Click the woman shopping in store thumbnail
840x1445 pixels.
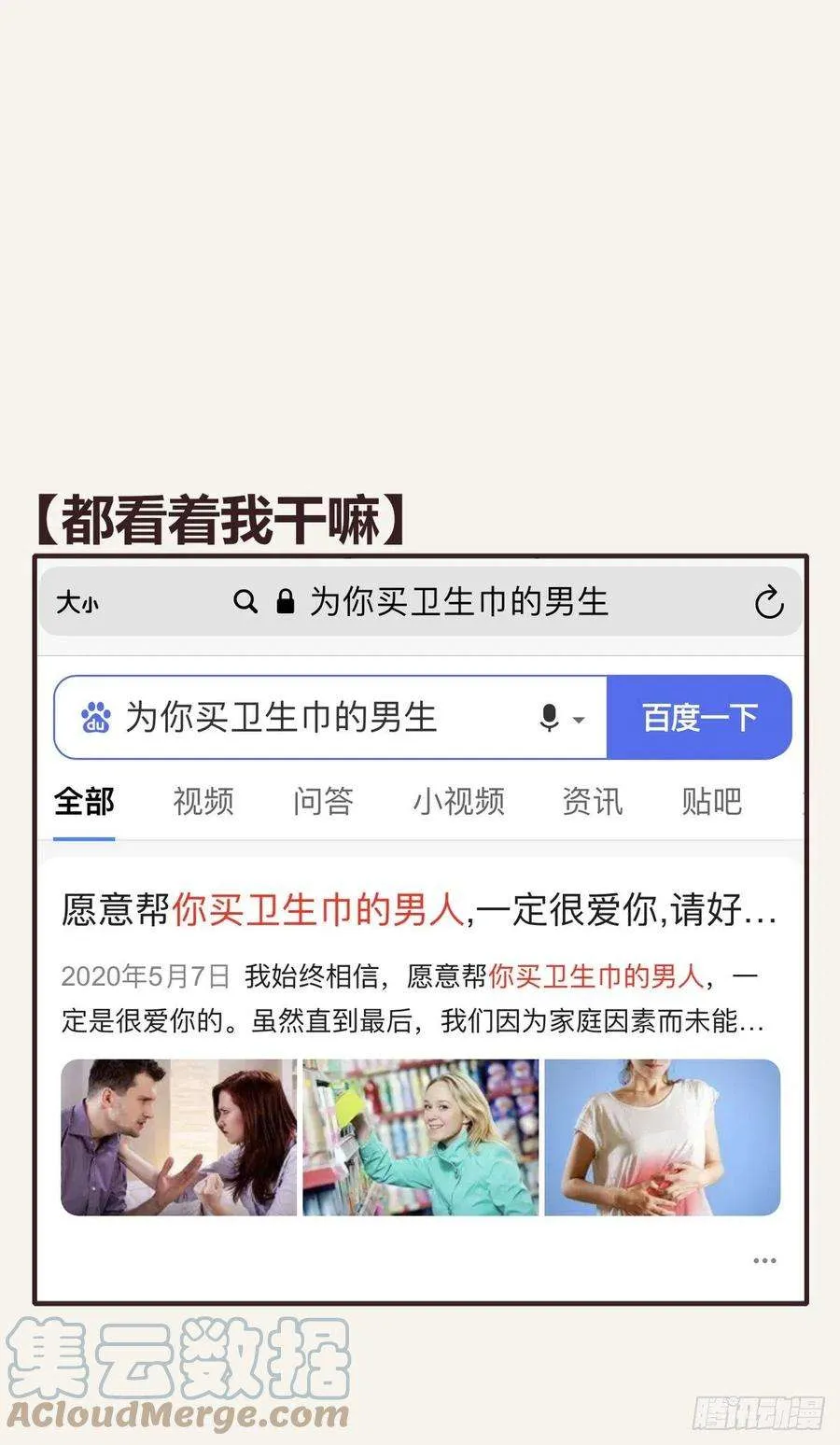click(420, 1135)
